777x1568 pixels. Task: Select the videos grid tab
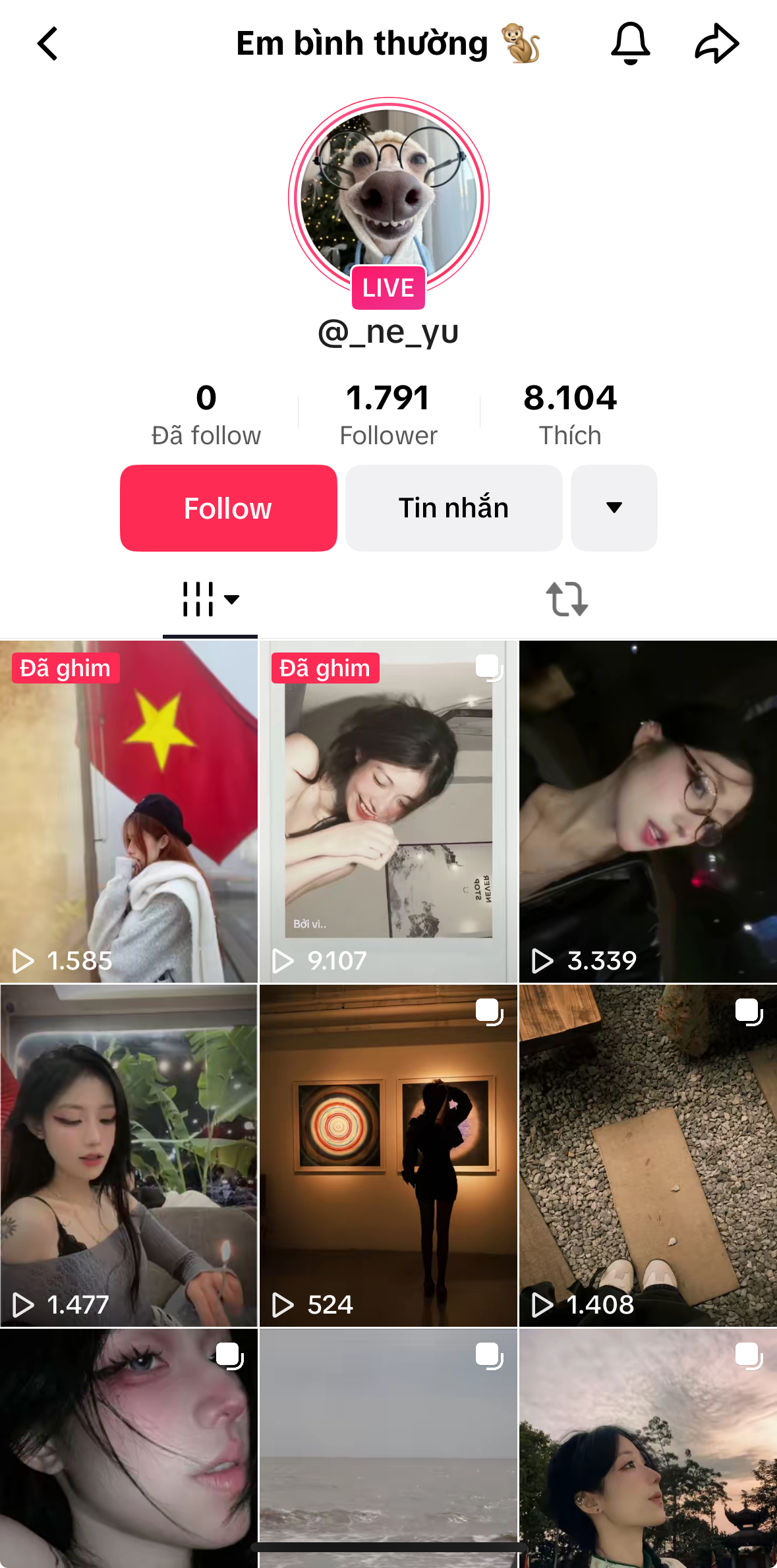click(x=210, y=599)
